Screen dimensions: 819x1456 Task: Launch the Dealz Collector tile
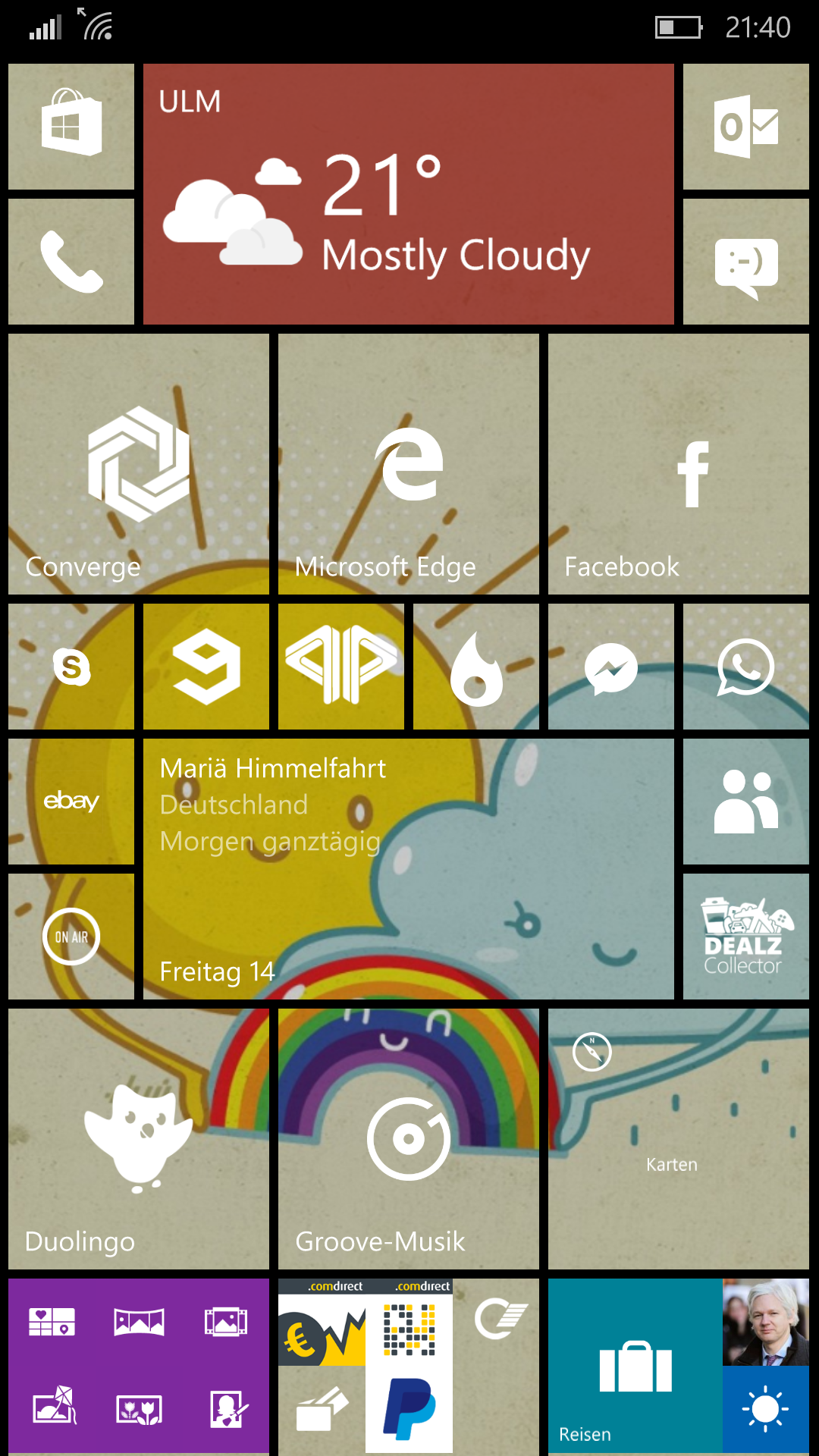coord(746,937)
